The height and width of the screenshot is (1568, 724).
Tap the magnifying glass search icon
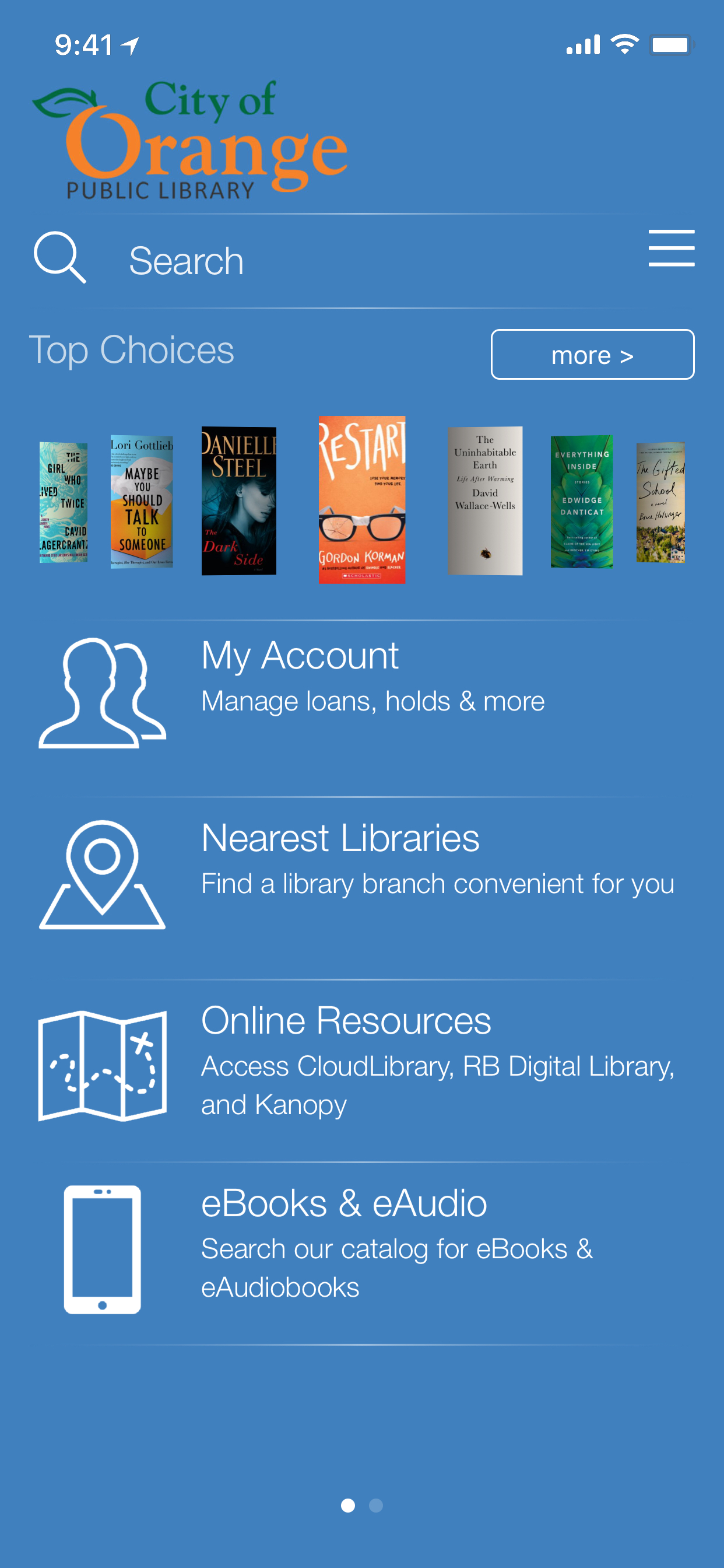59,257
